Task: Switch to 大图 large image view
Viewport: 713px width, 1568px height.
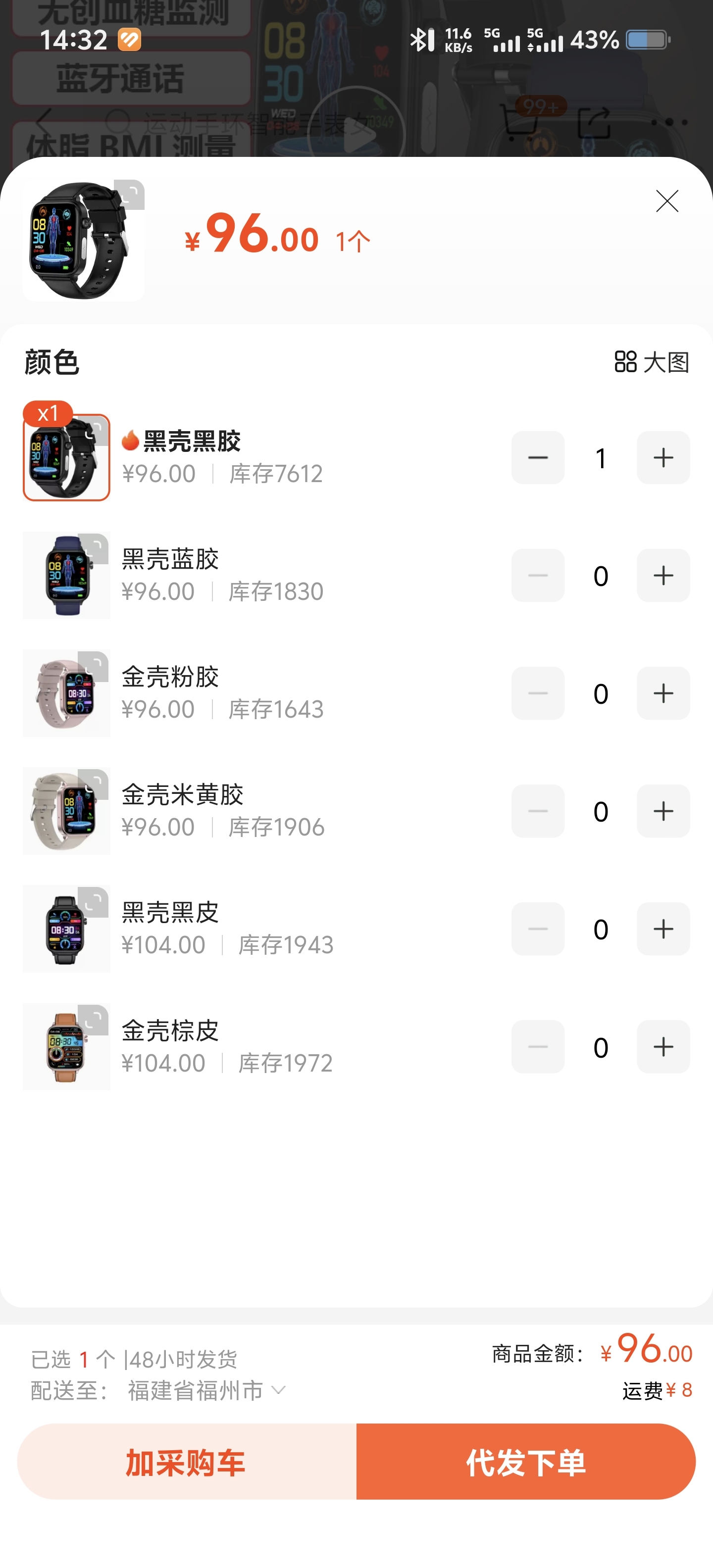Action: click(x=651, y=362)
